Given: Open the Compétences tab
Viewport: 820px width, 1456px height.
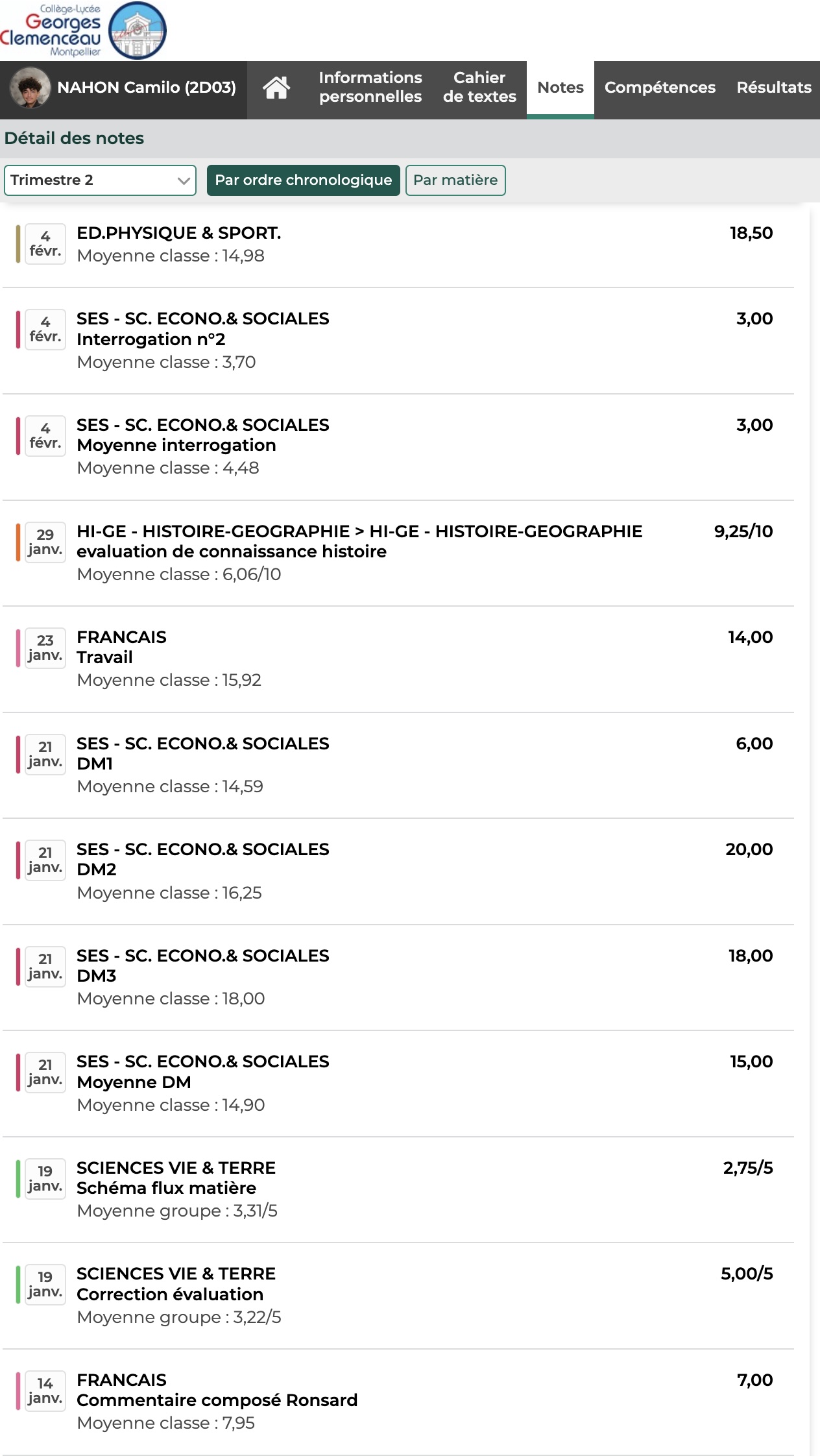Looking at the screenshot, I should (x=660, y=88).
